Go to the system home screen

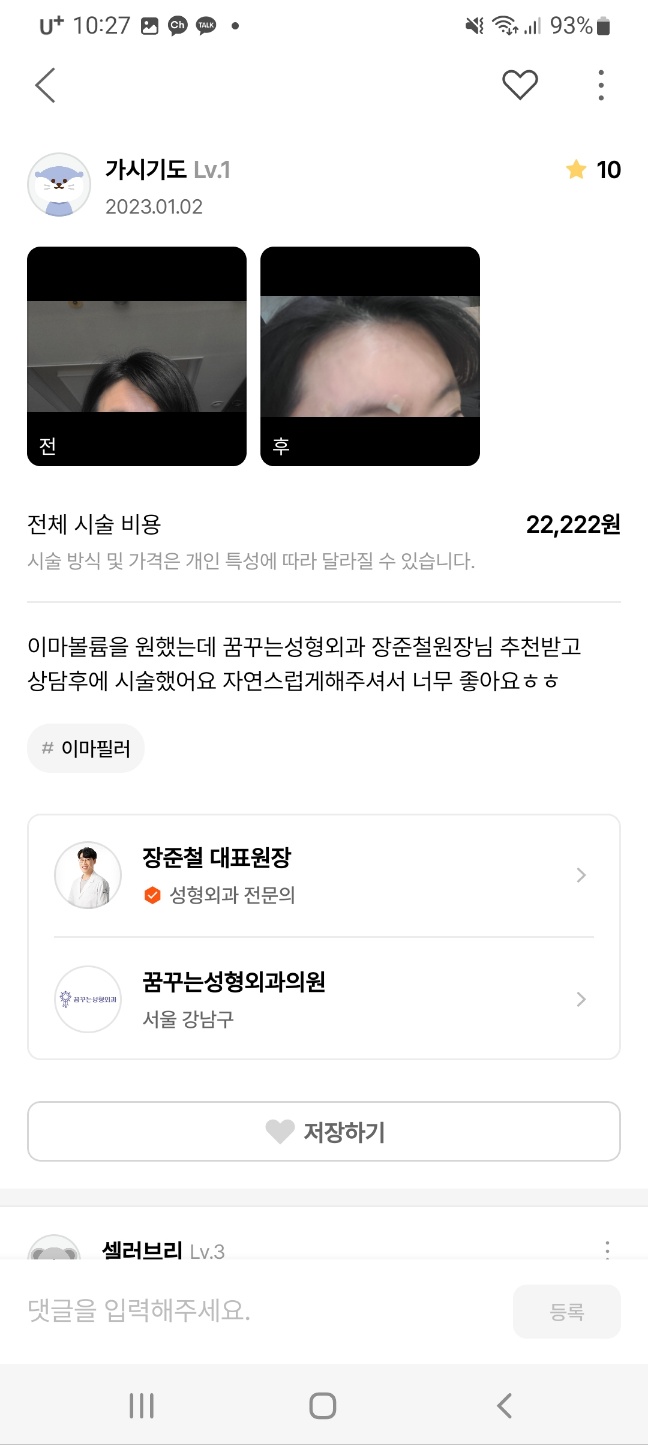point(323,1406)
